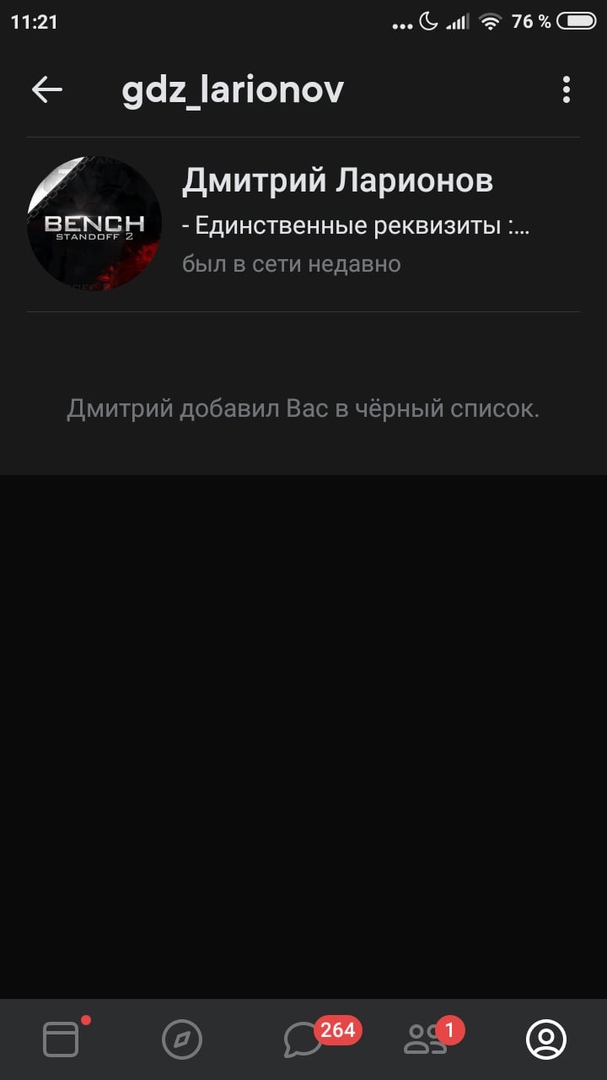
Task: Open the three-dot overflow menu
Action: [x=566, y=90]
